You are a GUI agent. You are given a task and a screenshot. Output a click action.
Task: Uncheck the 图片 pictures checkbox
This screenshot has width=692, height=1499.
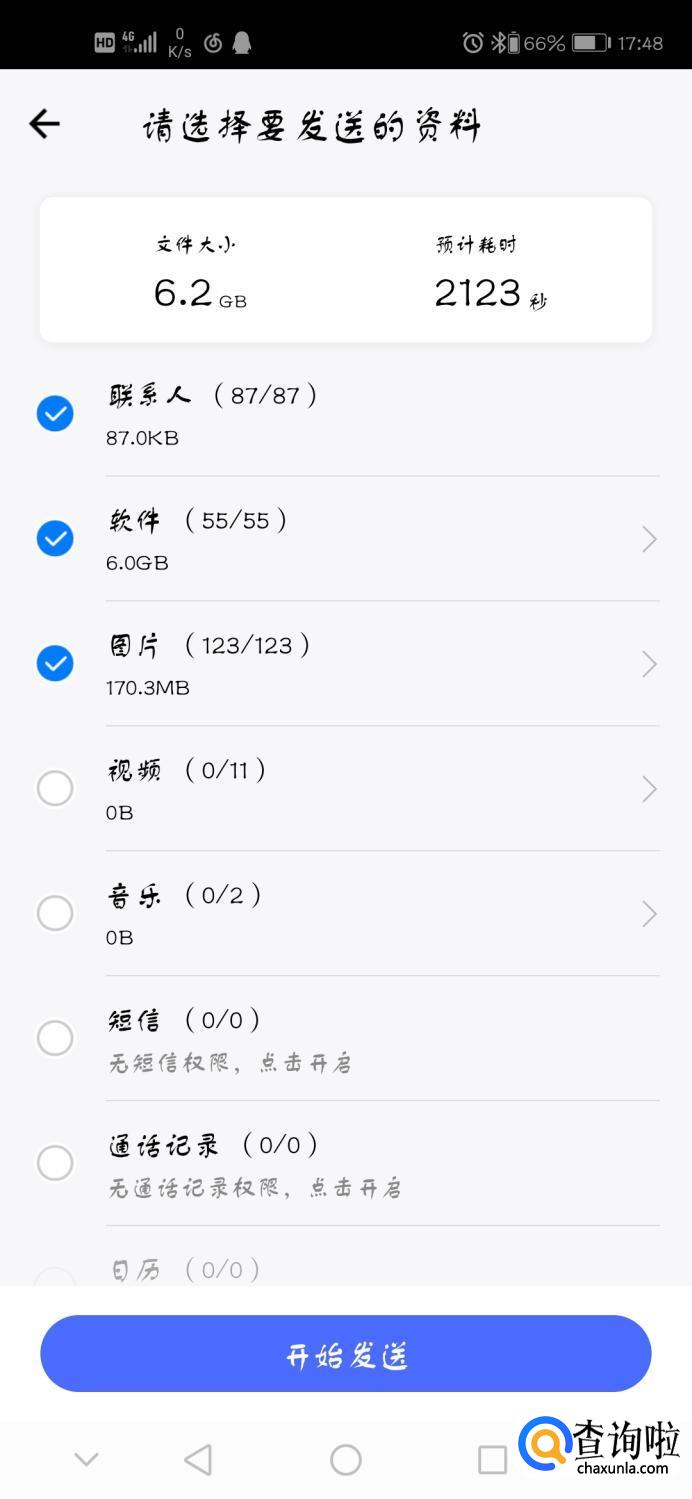(55, 663)
